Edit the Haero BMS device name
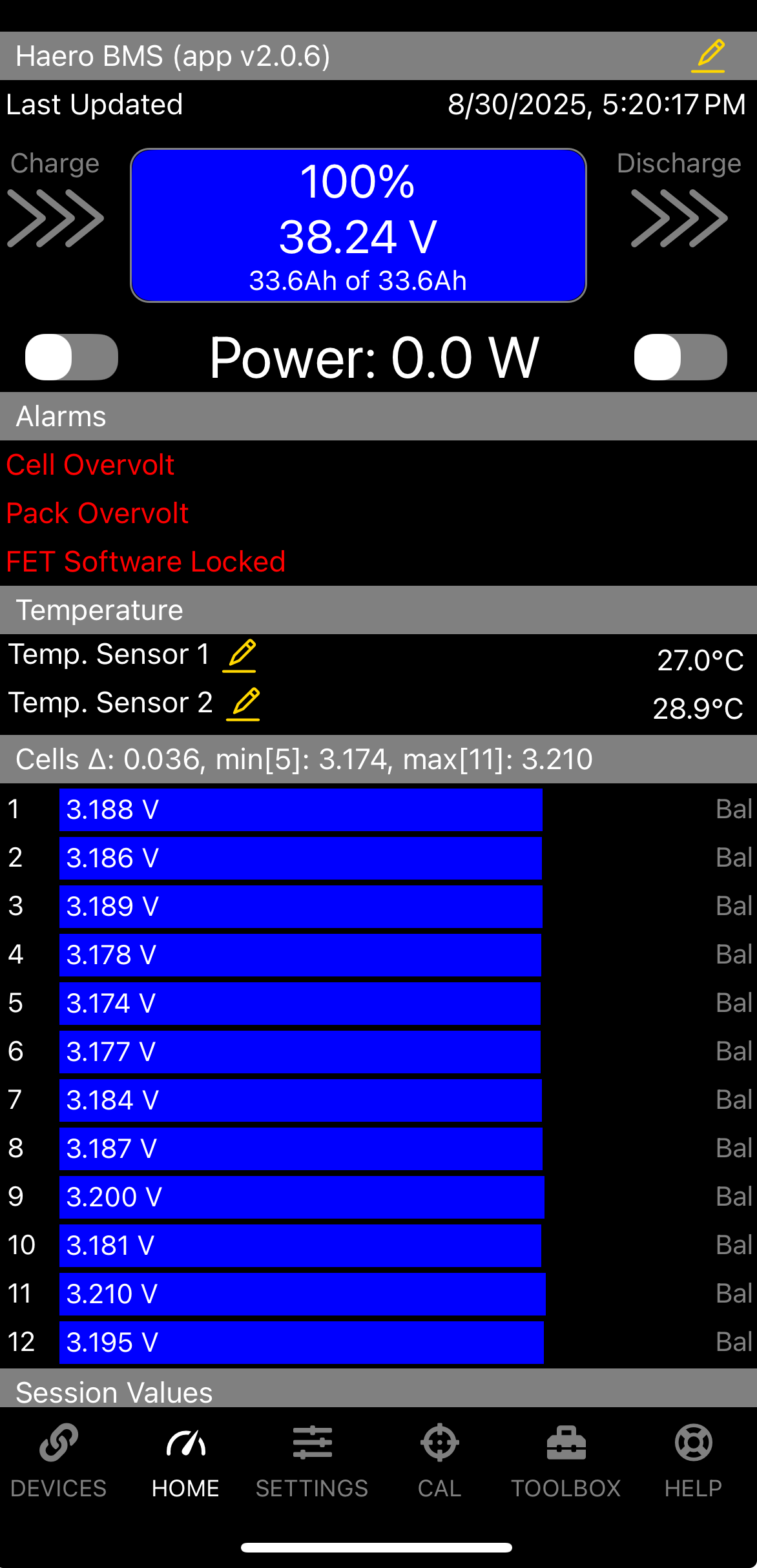The width and height of the screenshot is (757, 1568). click(709, 56)
